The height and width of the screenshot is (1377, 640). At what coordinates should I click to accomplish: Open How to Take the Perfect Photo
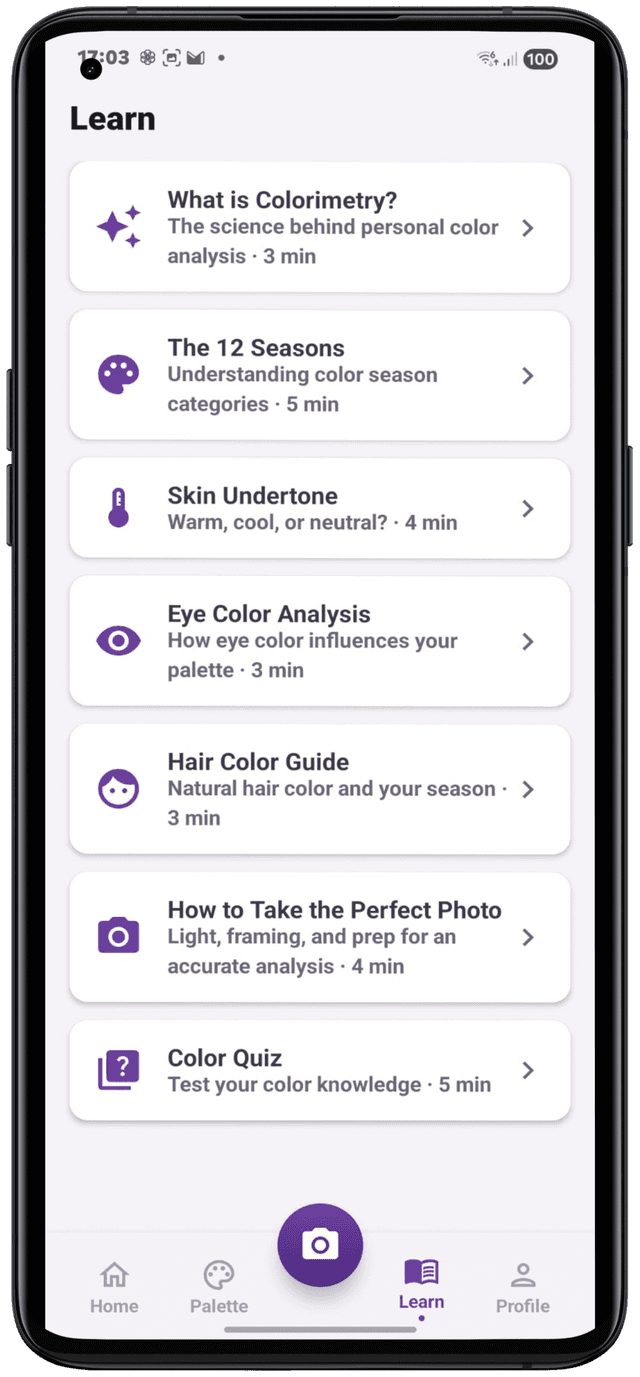point(319,938)
